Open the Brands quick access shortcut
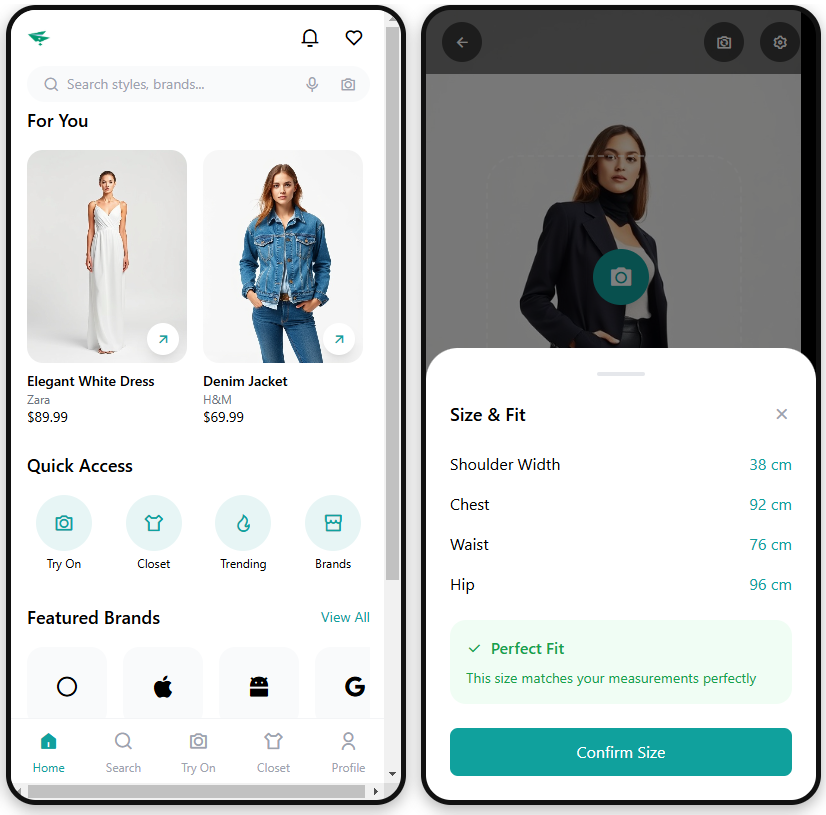Viewport: 826px width, 815px height. (x=333, y=523)
